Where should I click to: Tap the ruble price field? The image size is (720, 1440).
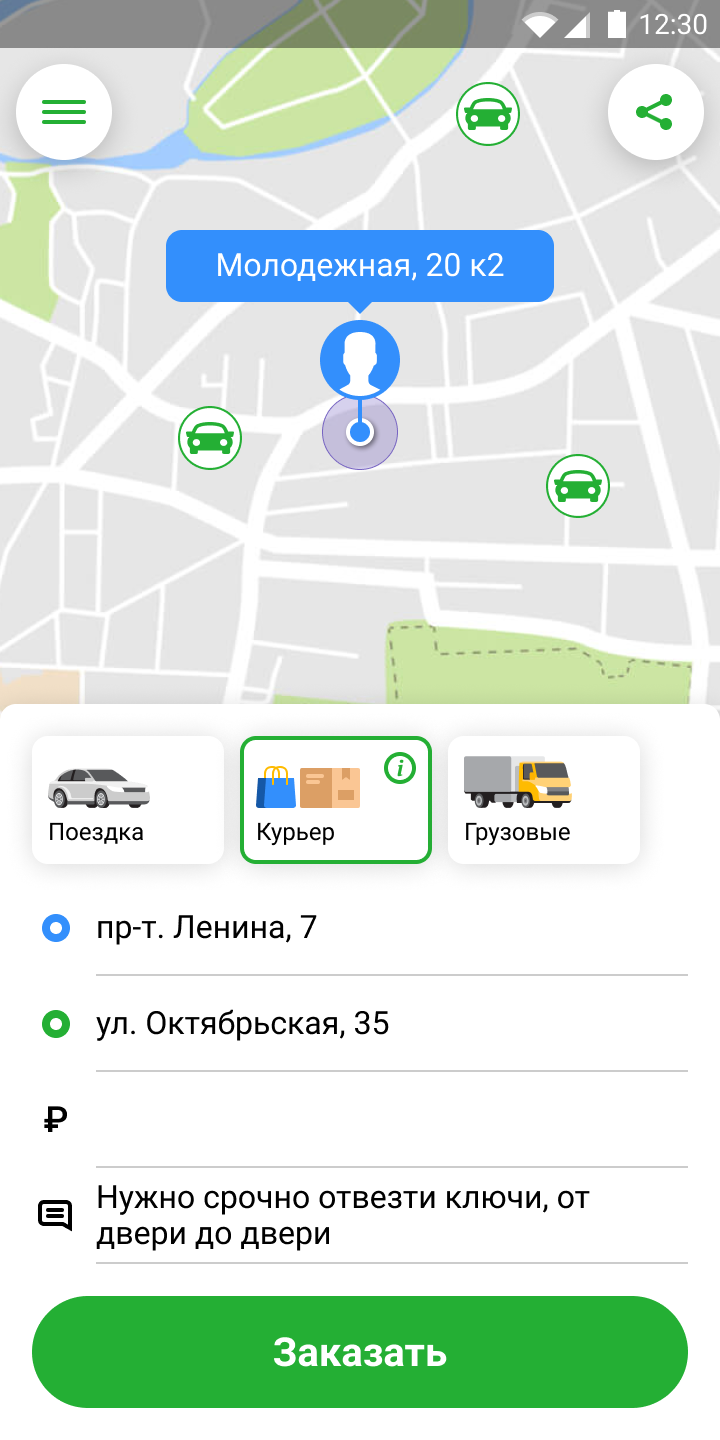[x=390, y=1120]
